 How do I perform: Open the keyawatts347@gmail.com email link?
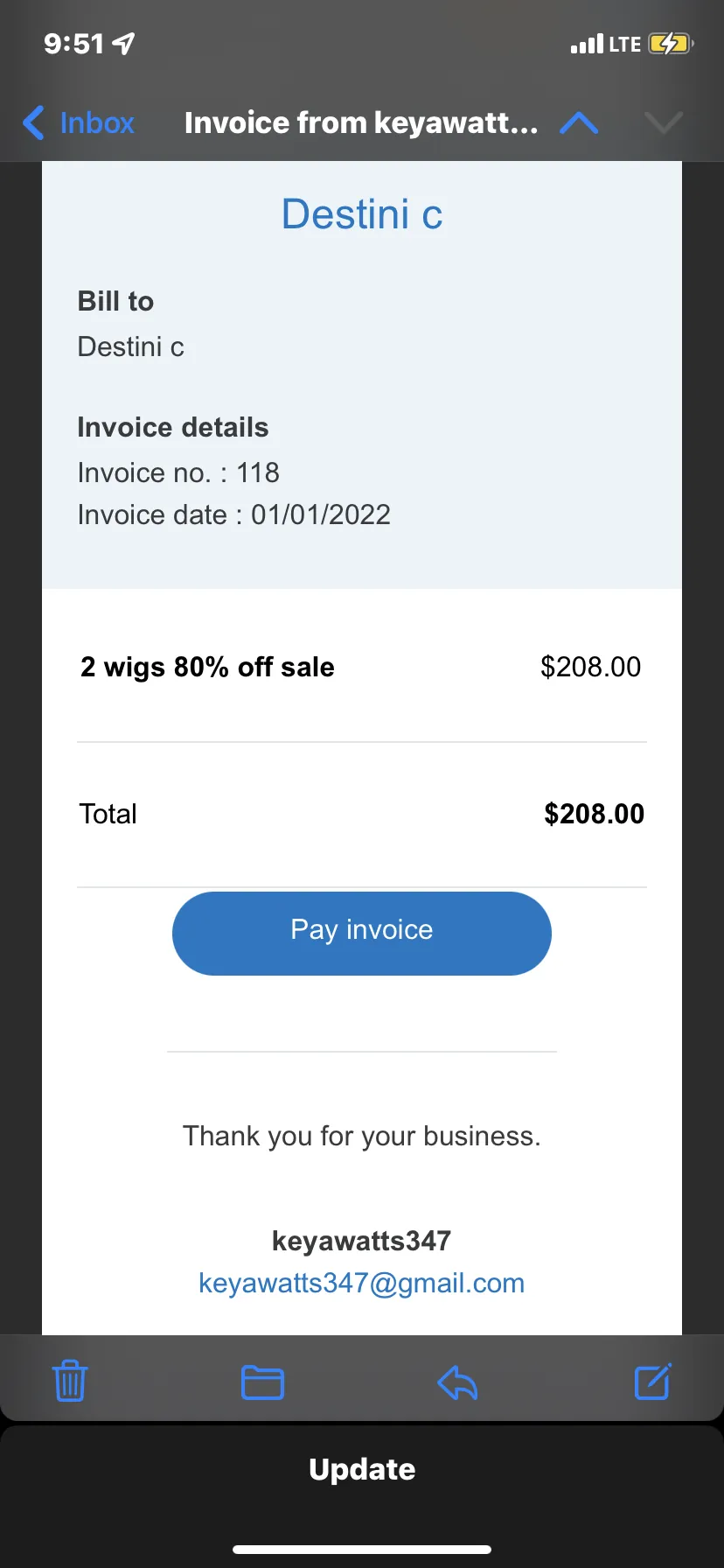click(x=362, y=1283)
